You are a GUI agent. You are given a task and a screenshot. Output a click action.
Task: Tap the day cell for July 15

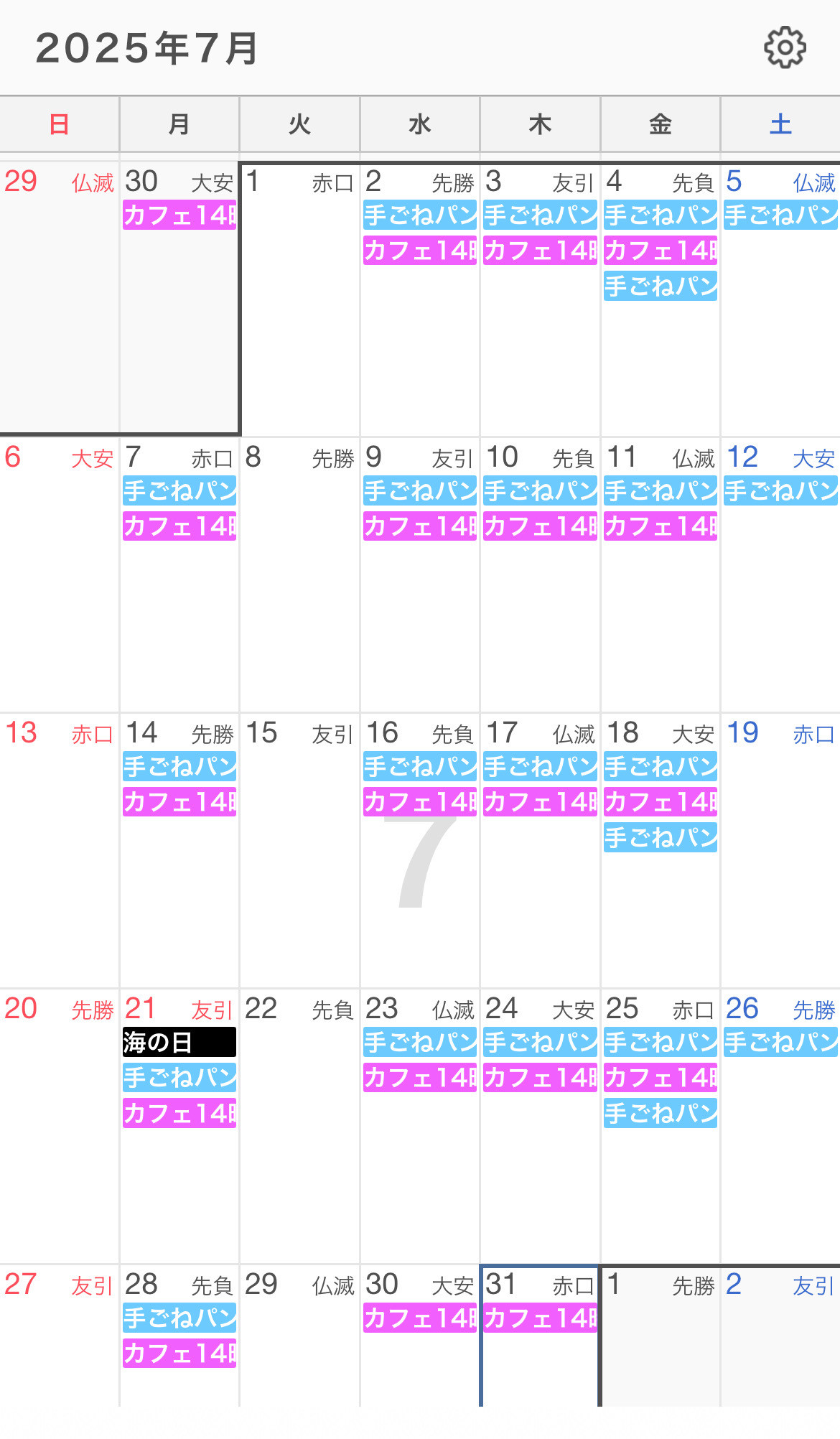click(300, 850)
